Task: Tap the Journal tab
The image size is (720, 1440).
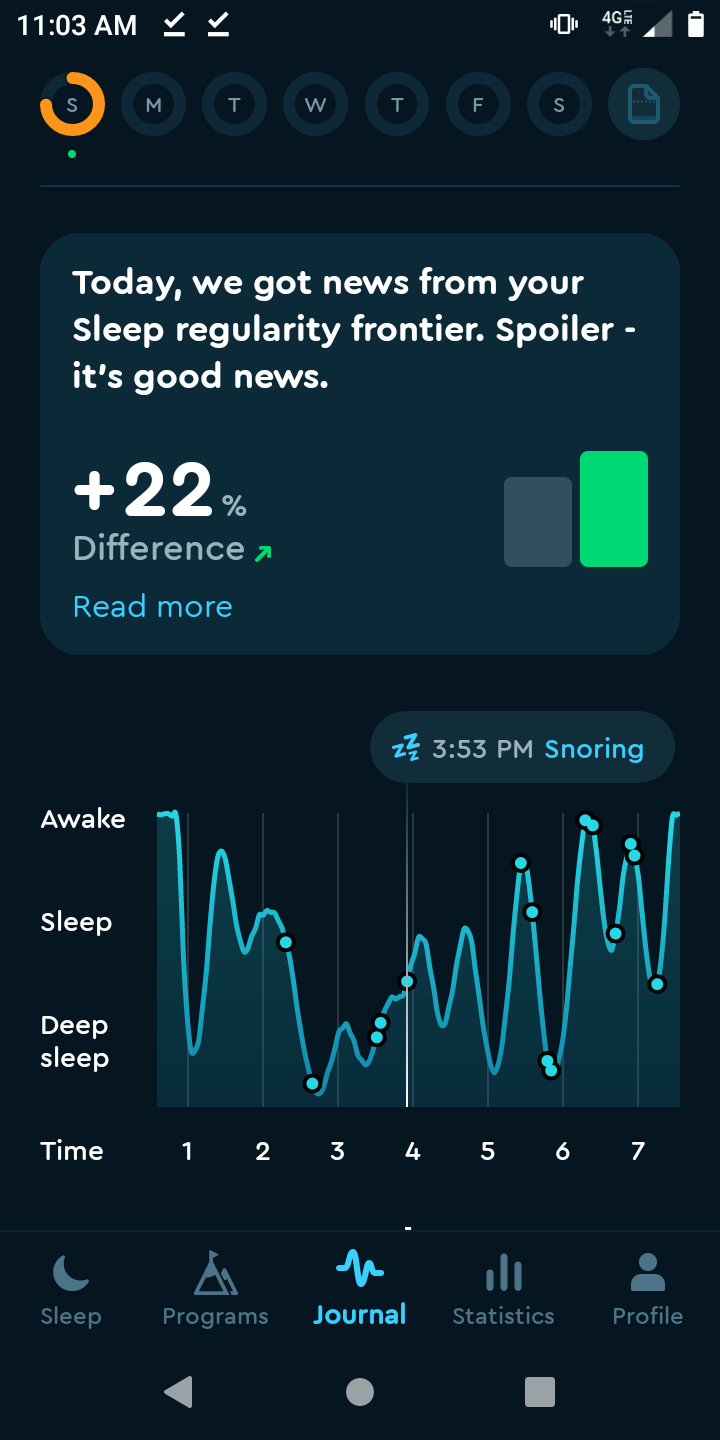Action: pyautogui.click(x=360, y=1288)
